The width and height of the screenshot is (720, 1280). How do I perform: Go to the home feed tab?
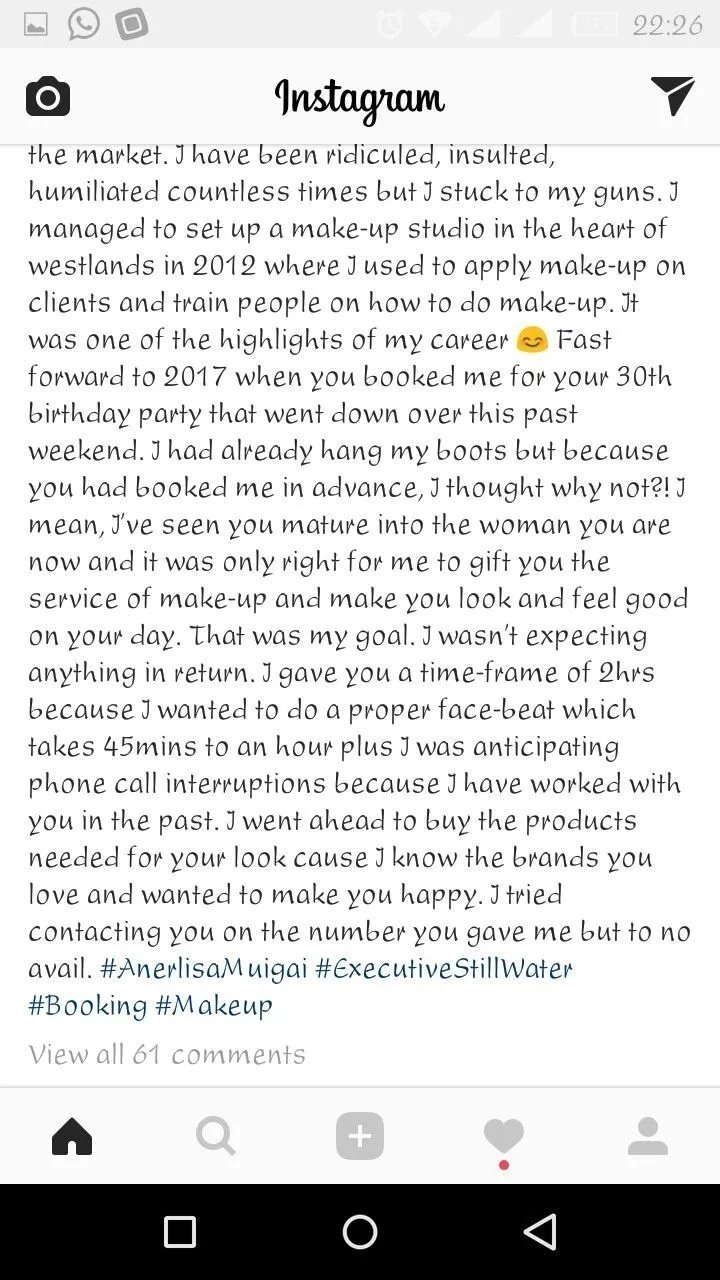[72, 1137]
